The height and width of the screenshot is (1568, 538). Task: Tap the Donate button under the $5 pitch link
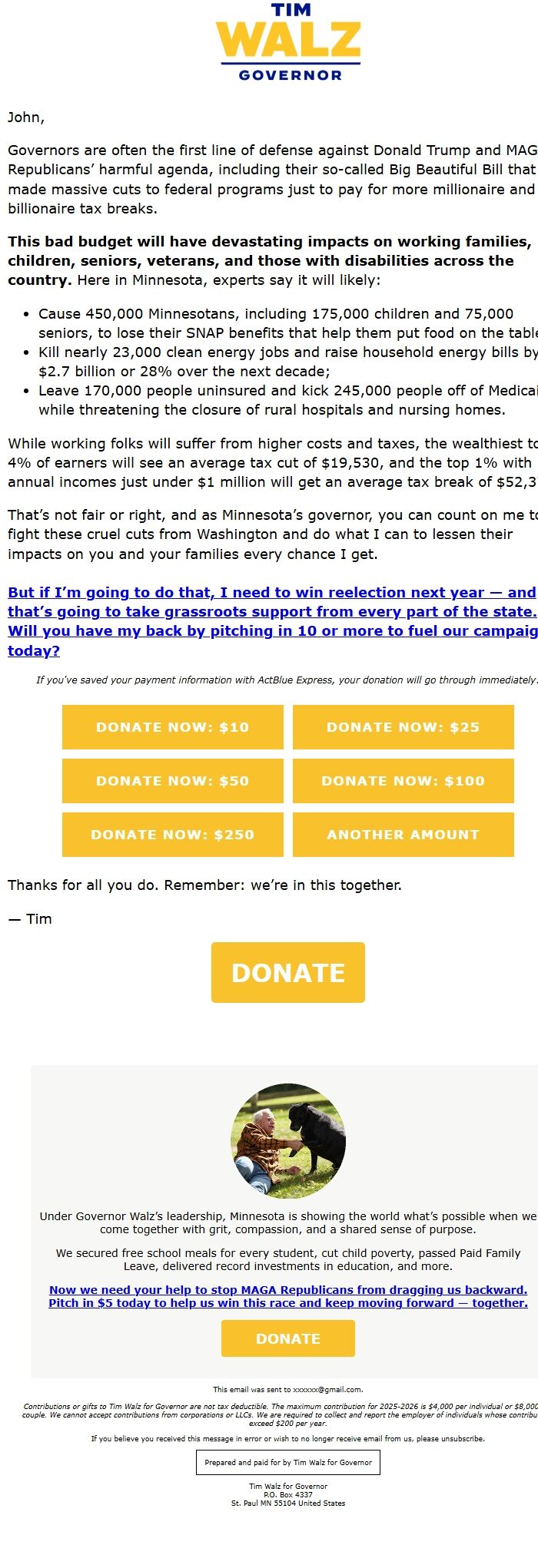287,1338
